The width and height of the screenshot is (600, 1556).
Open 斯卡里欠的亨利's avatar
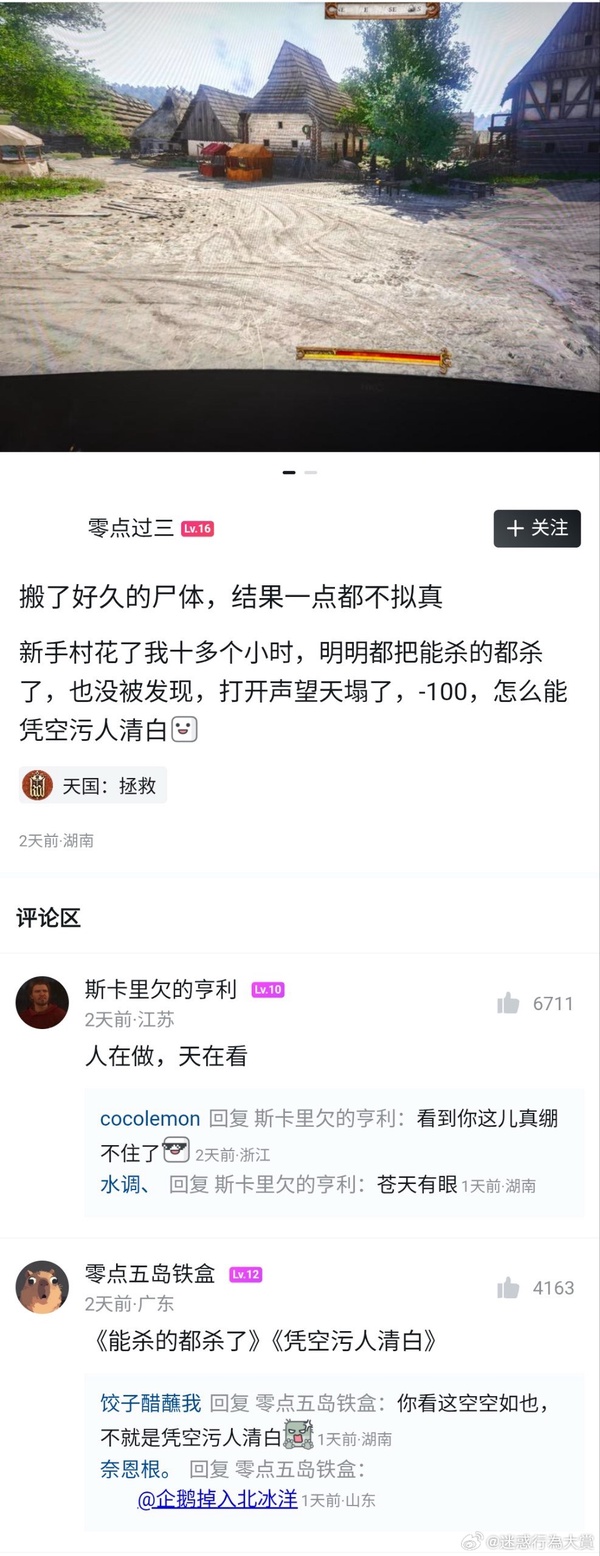42,1002
